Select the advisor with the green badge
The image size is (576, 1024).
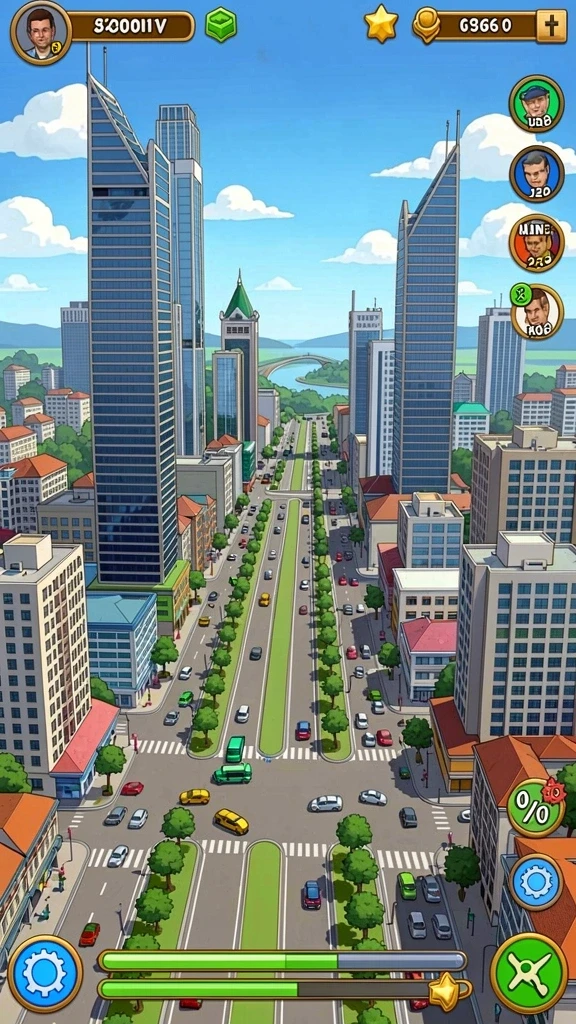(x=536, y=312)
